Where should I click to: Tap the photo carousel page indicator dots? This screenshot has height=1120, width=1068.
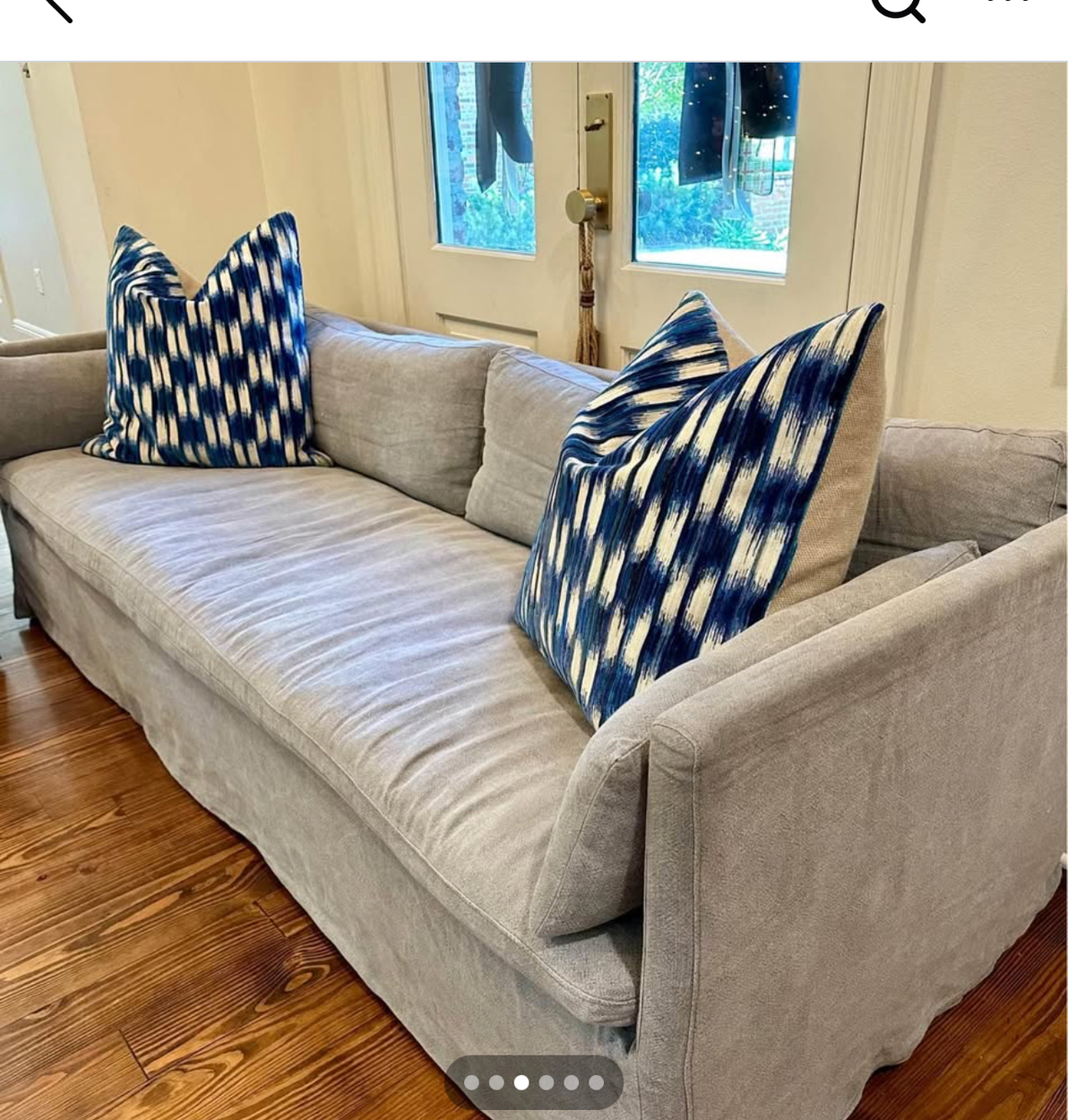click(x=534, y=1082)
